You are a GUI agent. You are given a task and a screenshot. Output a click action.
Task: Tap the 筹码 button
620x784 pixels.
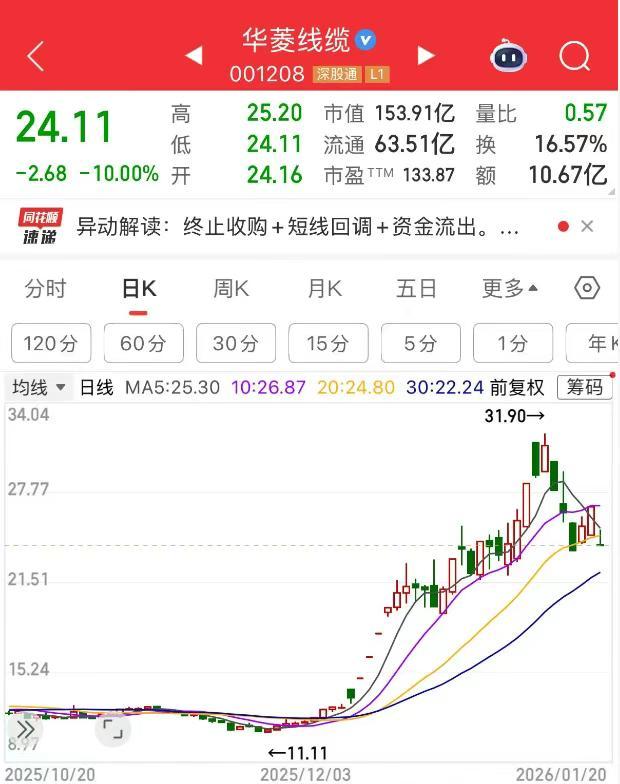584,388
